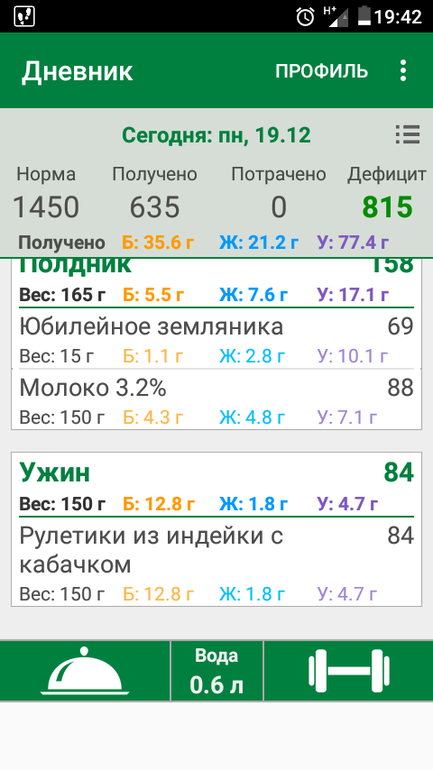Add food with the dish cloche button
The height and width of the screenshot is (770, 433).
pyautogui.click(x=85, y=671)
